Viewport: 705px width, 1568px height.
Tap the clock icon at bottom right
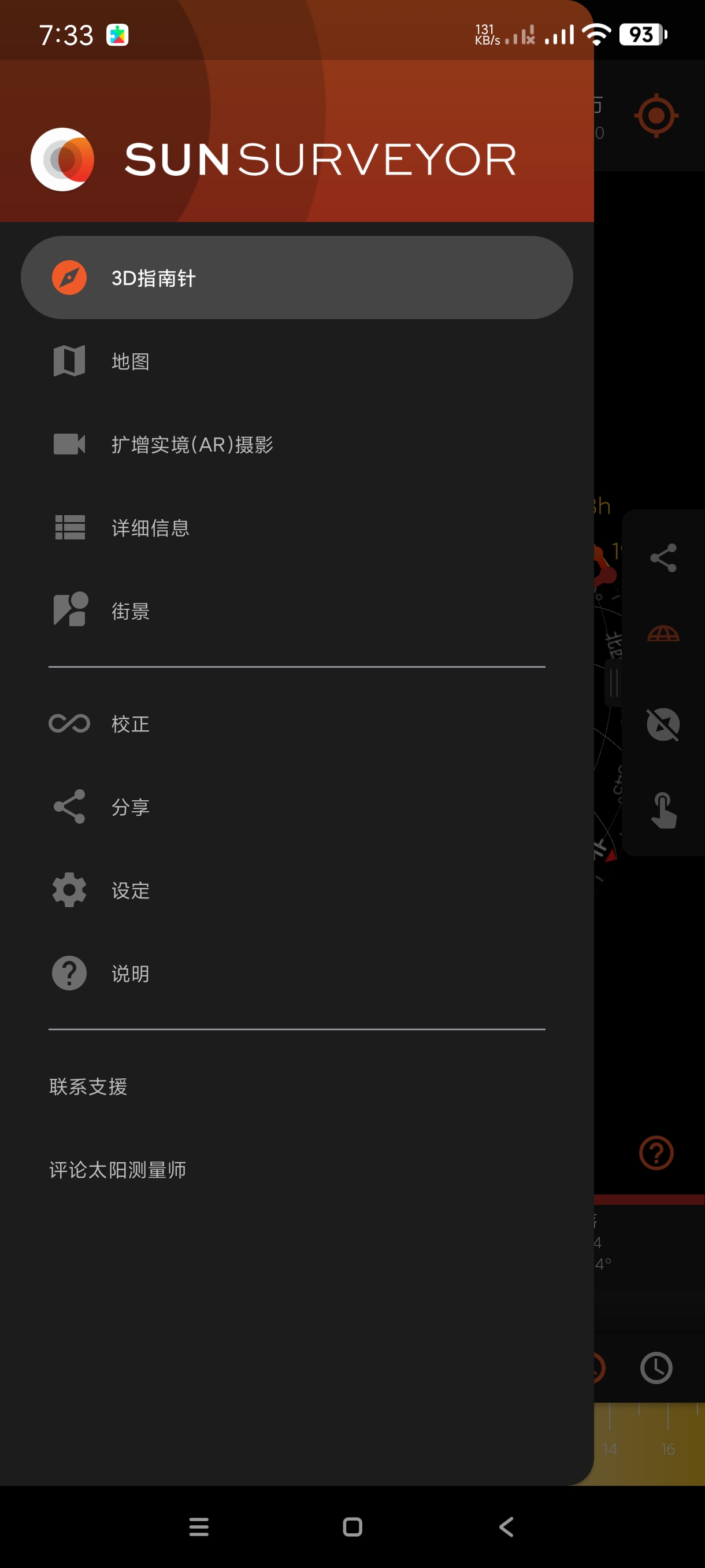click(x=656, y=1368)
